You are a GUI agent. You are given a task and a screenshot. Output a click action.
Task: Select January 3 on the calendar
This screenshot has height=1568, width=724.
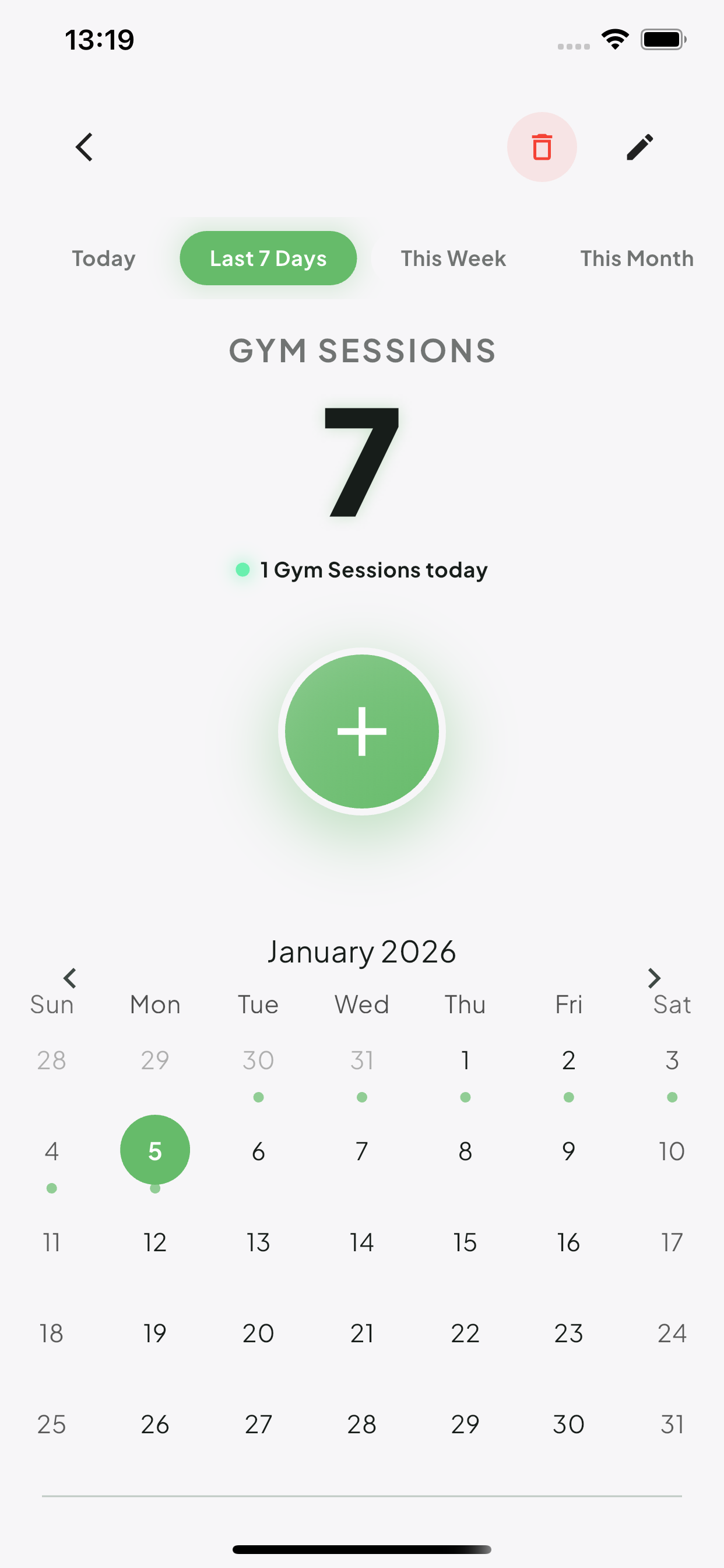[x=672, y=1061]
